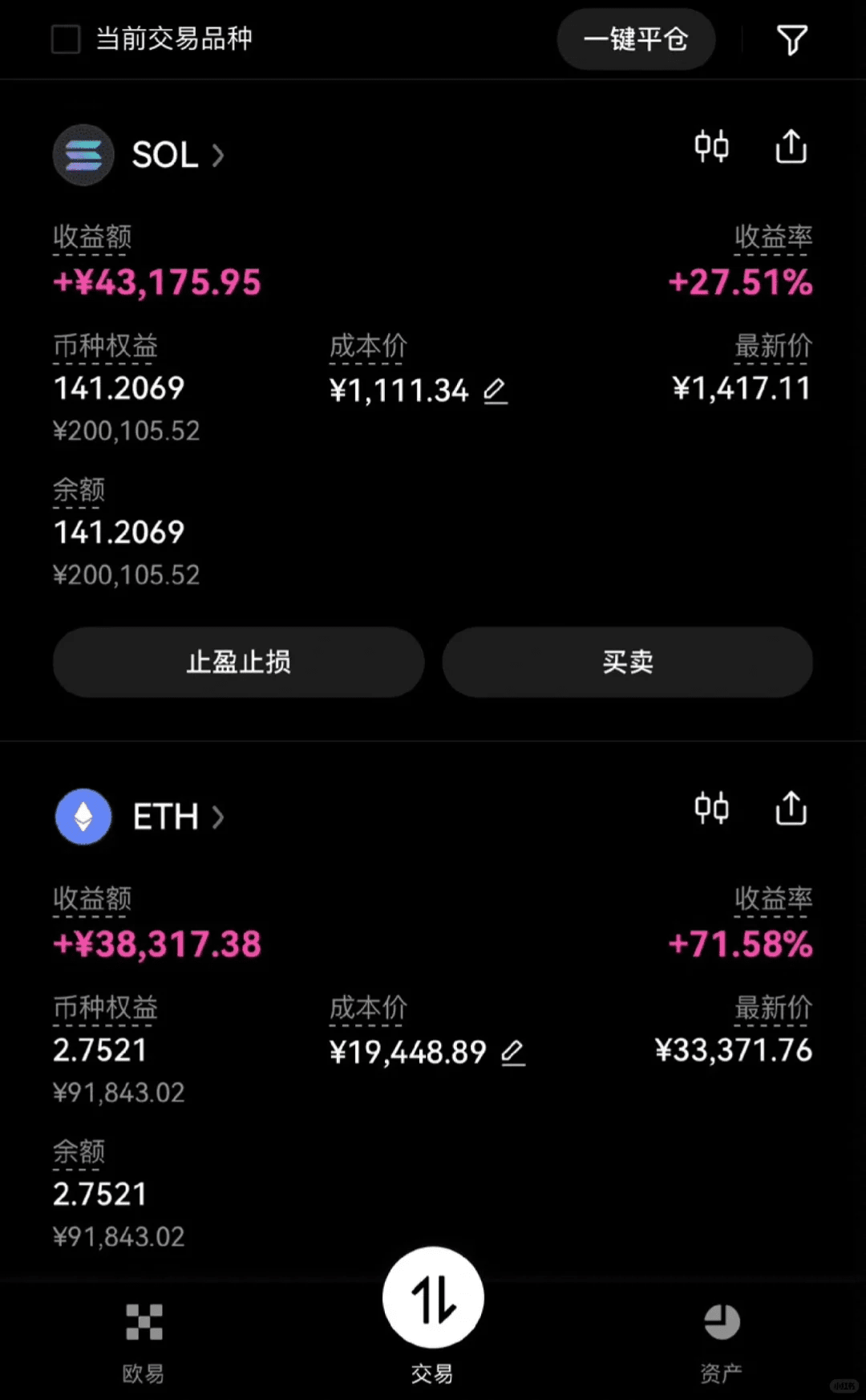Tap 买卖 to trade SOL

tap(628, 662)
